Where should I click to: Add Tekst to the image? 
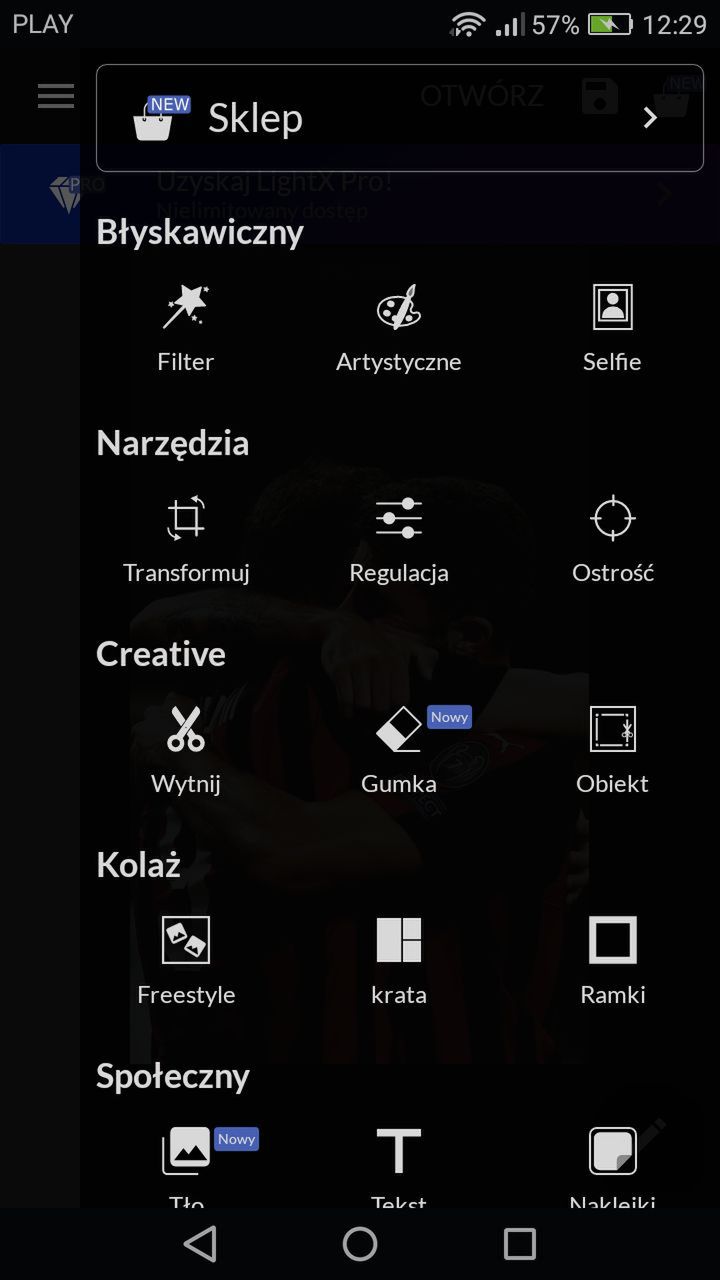click(399, 1166)
